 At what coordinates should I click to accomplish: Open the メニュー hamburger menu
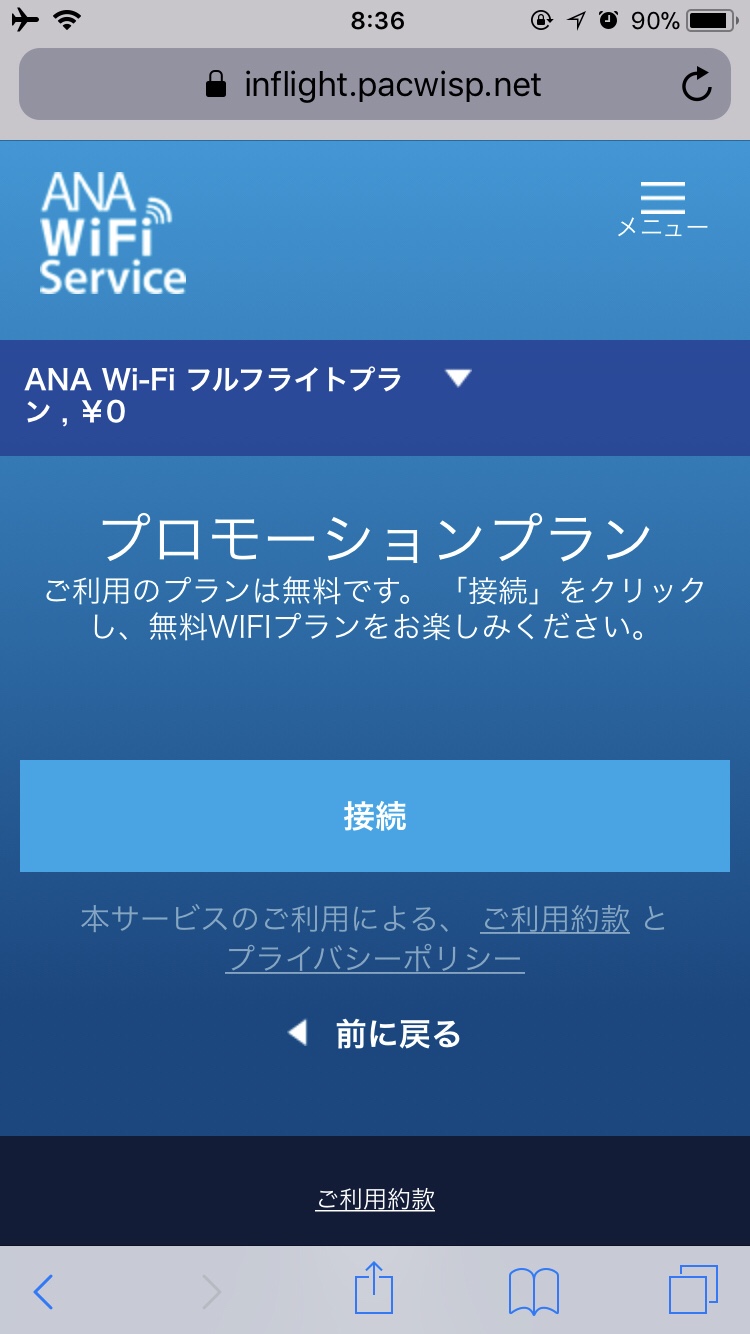pyautogui.click(x=662, y=208)
